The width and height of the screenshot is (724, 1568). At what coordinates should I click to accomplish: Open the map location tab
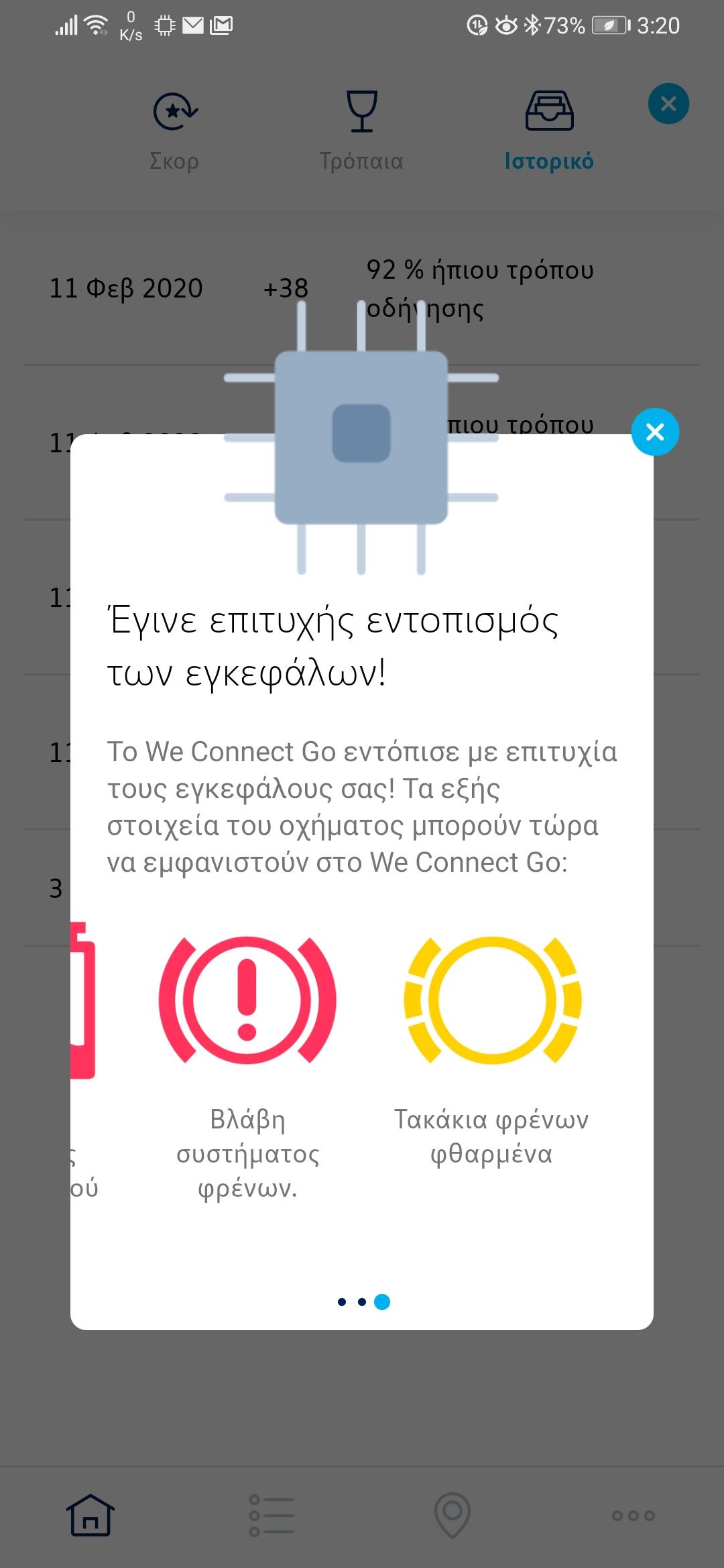point(452,1515)
